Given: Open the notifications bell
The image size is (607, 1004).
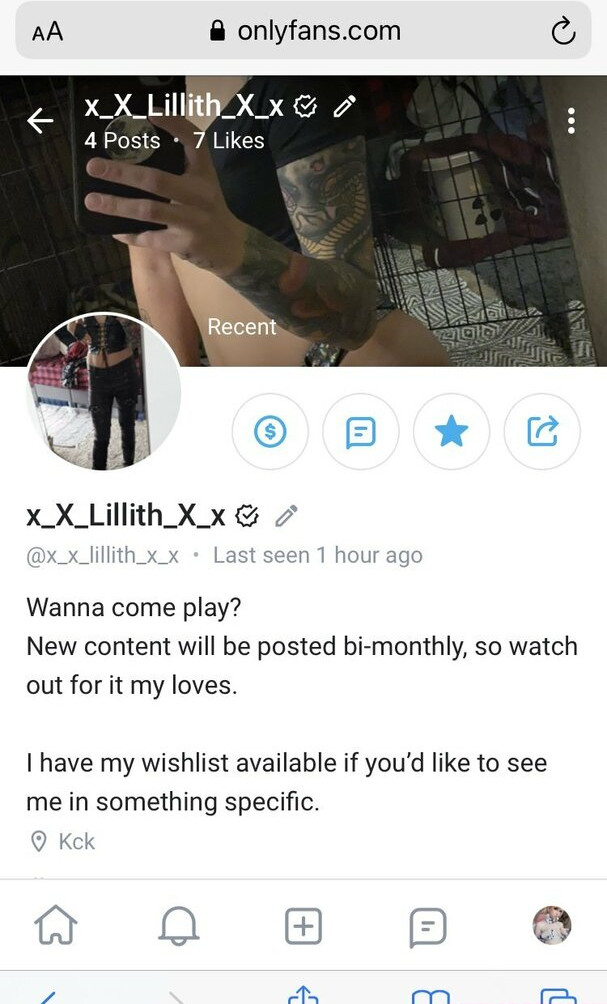Looking at the screenshot, I should point(179,925).
